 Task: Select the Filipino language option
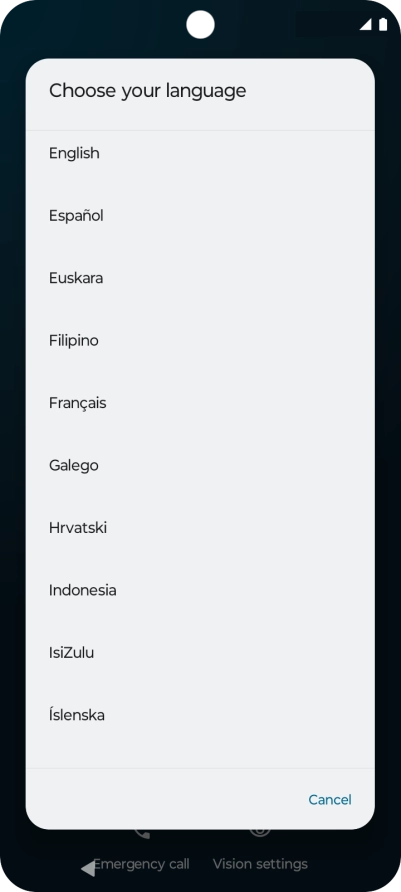200,341
